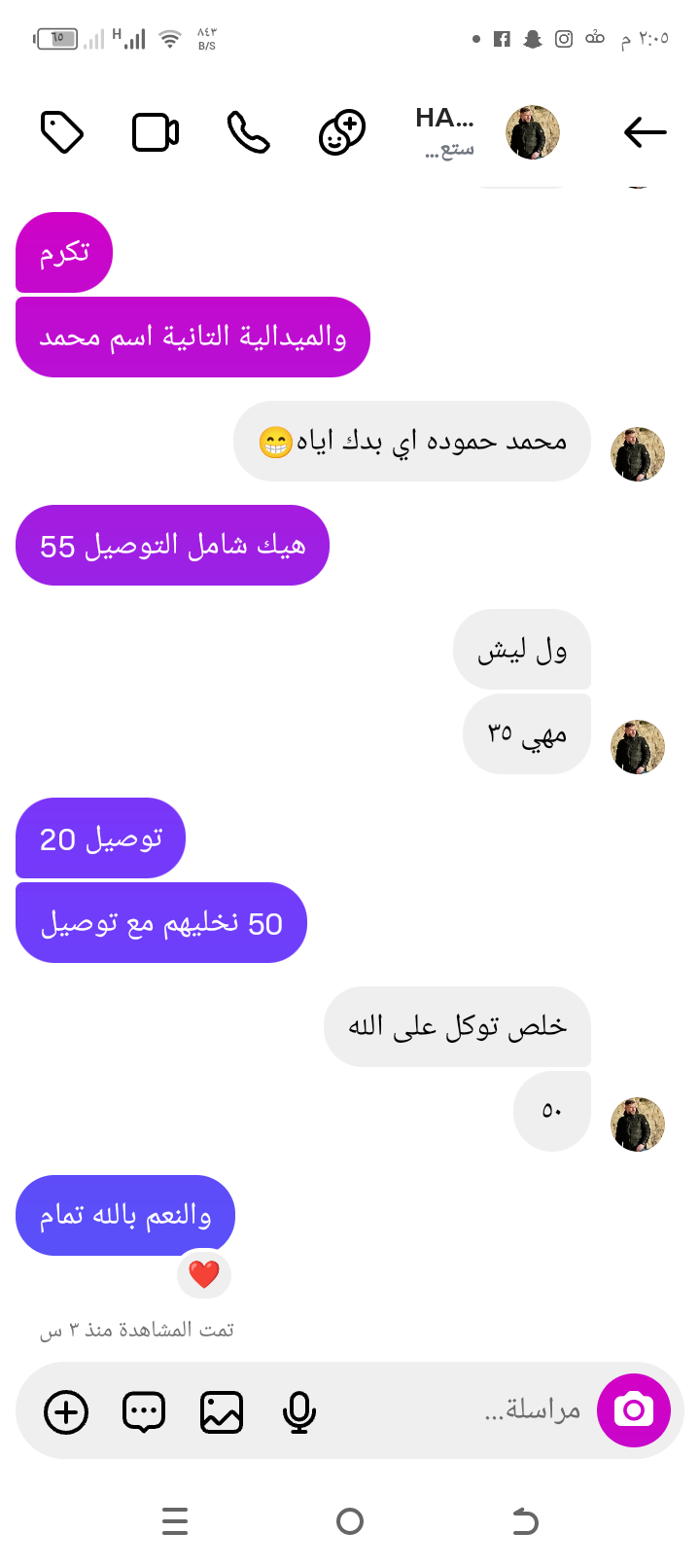Image resolution: width=700 pixels, height=1568 pixels.
Task: Record a voice message with microphone
Action: pos(299,1412)
